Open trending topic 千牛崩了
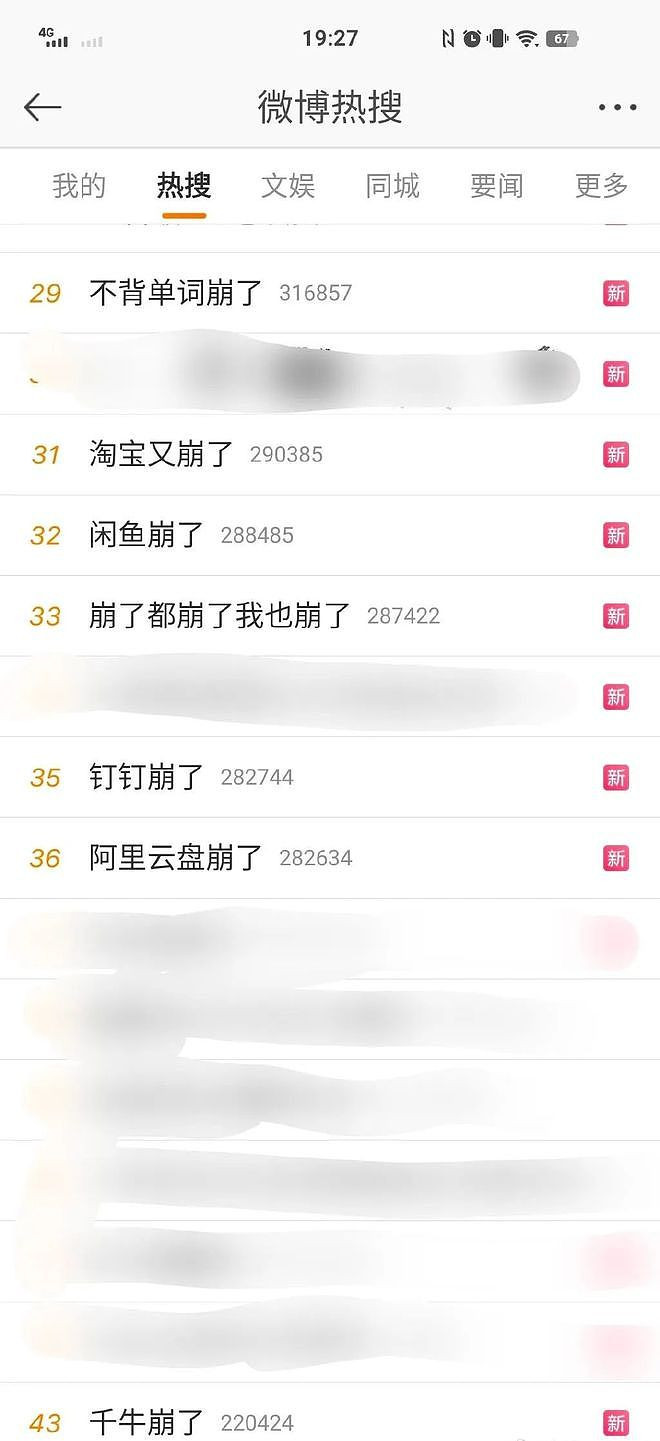Screen dimensions: 660x1441 click(x=147, y=1422)
